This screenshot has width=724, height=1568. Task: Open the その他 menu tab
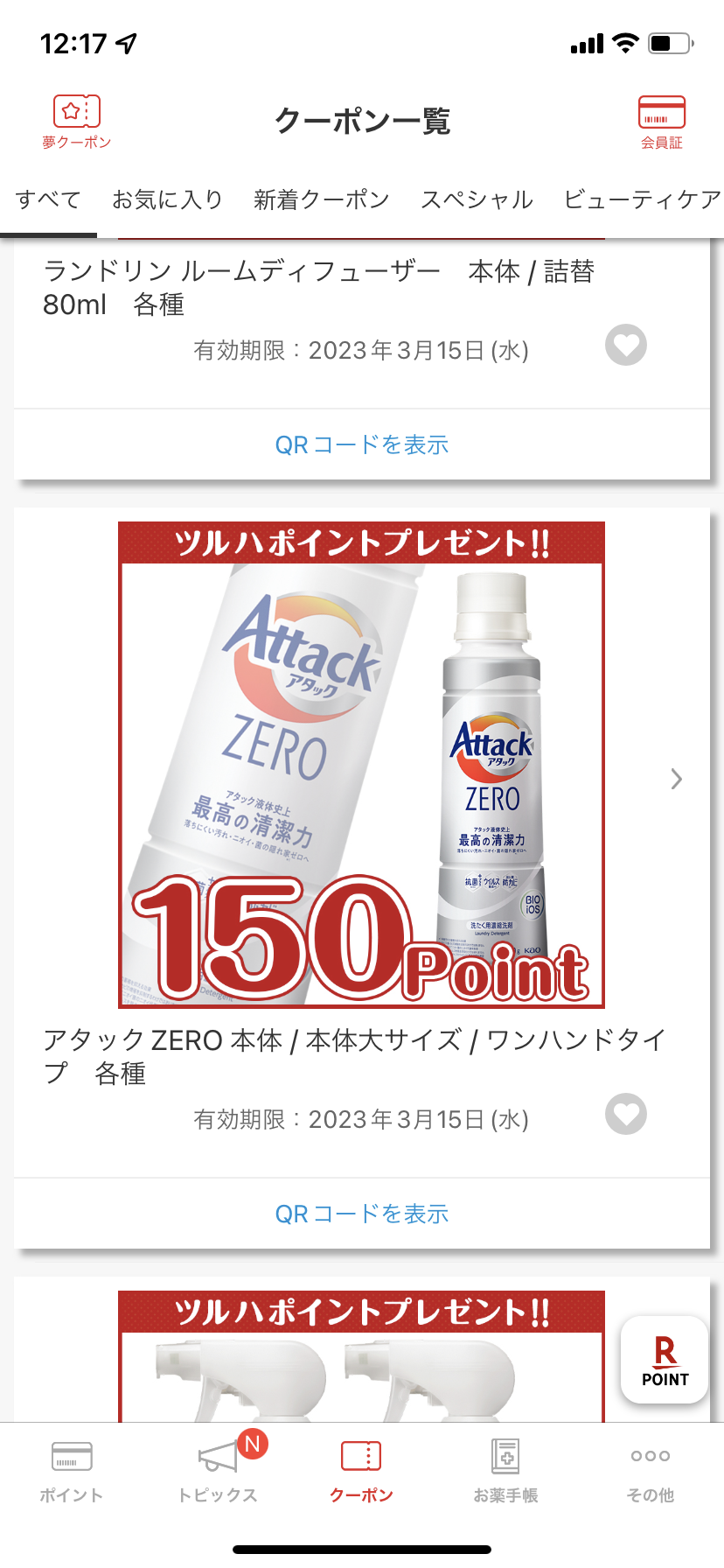[651, 1470]
